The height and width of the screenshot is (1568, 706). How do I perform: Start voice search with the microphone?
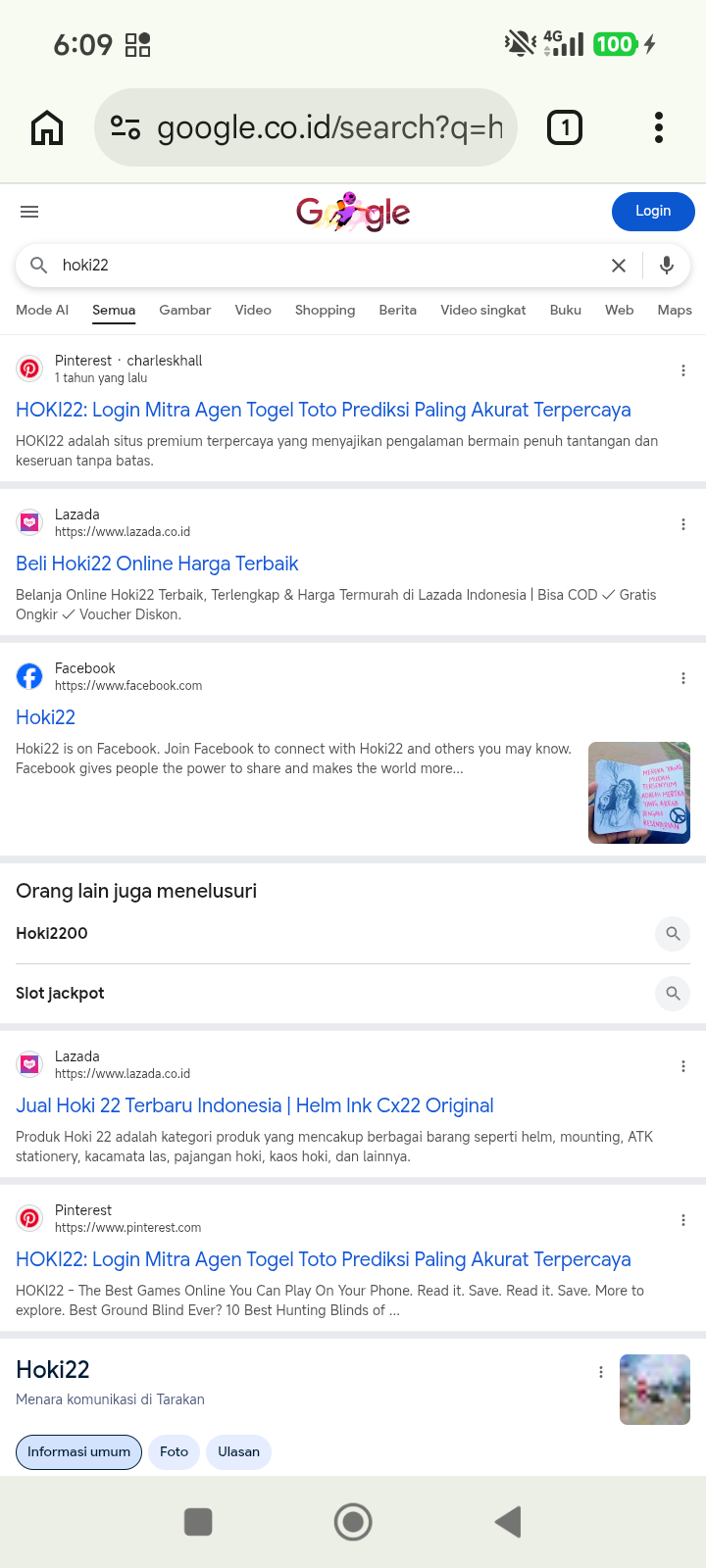point(667,266)
